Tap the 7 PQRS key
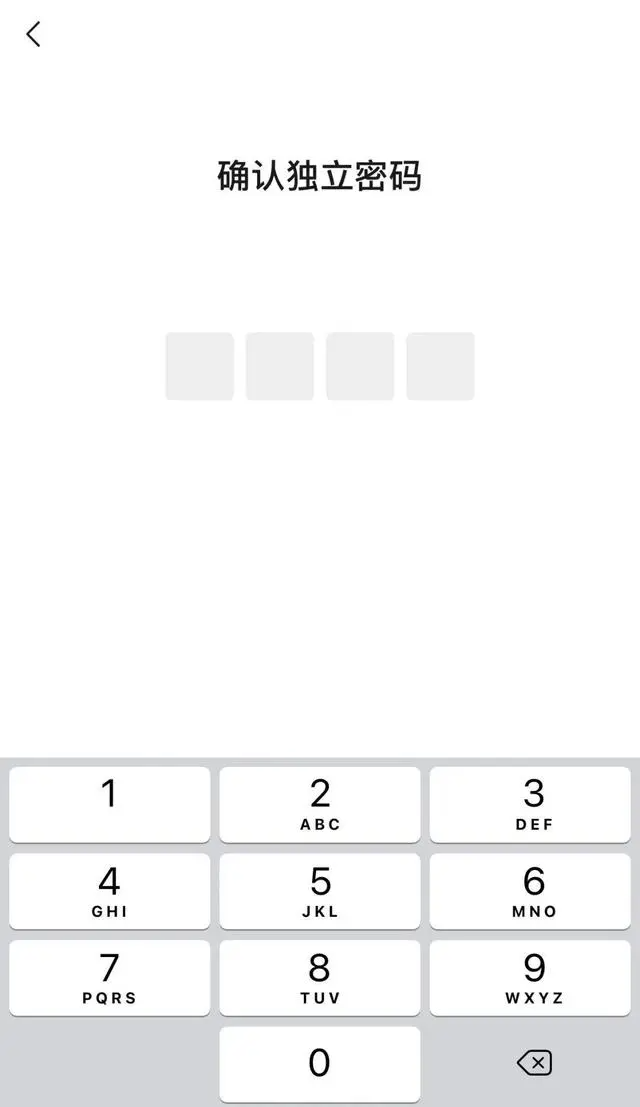Screen dimensions: 640x1107 pos(110,978)
